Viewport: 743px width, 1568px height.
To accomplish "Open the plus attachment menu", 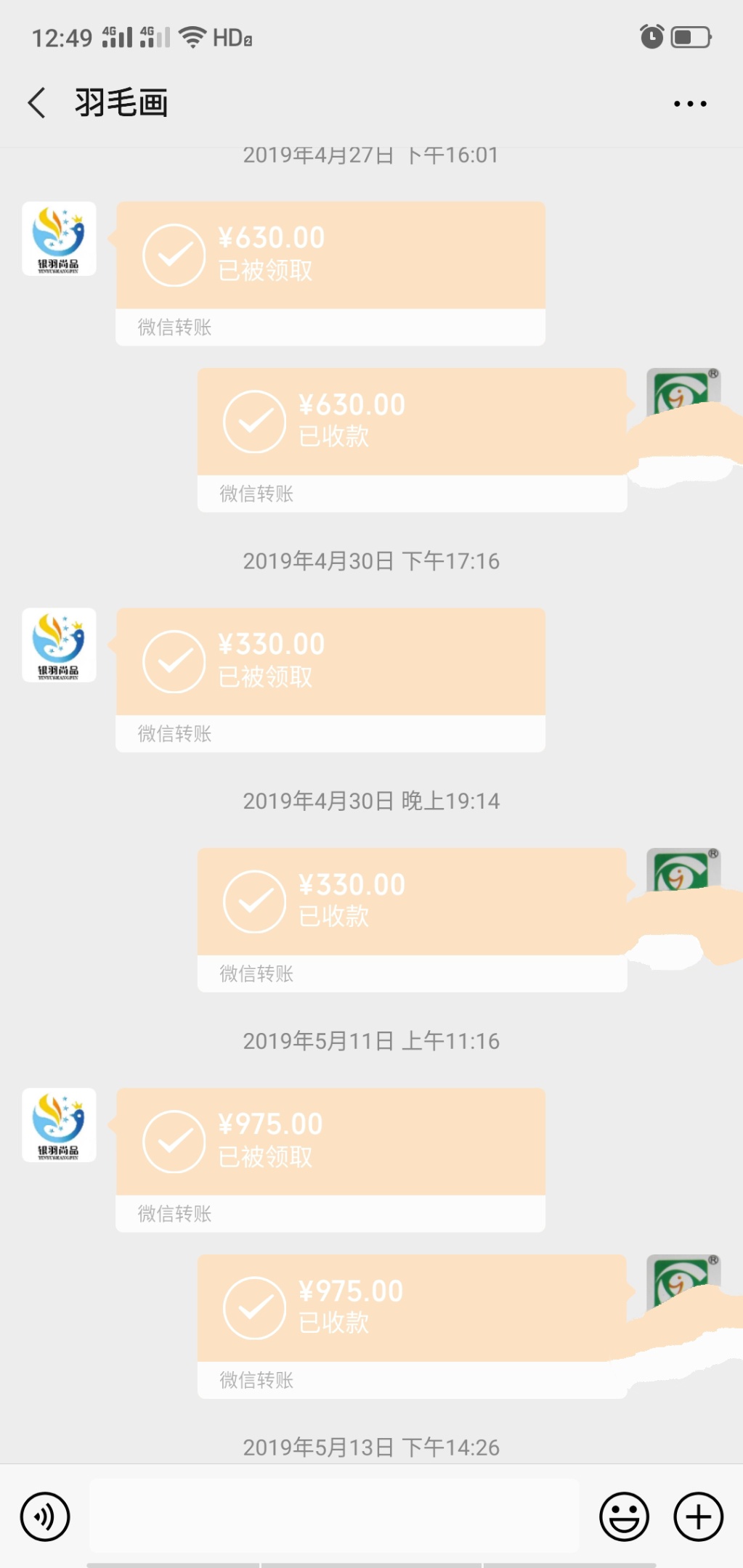I will pos(698,1516).
